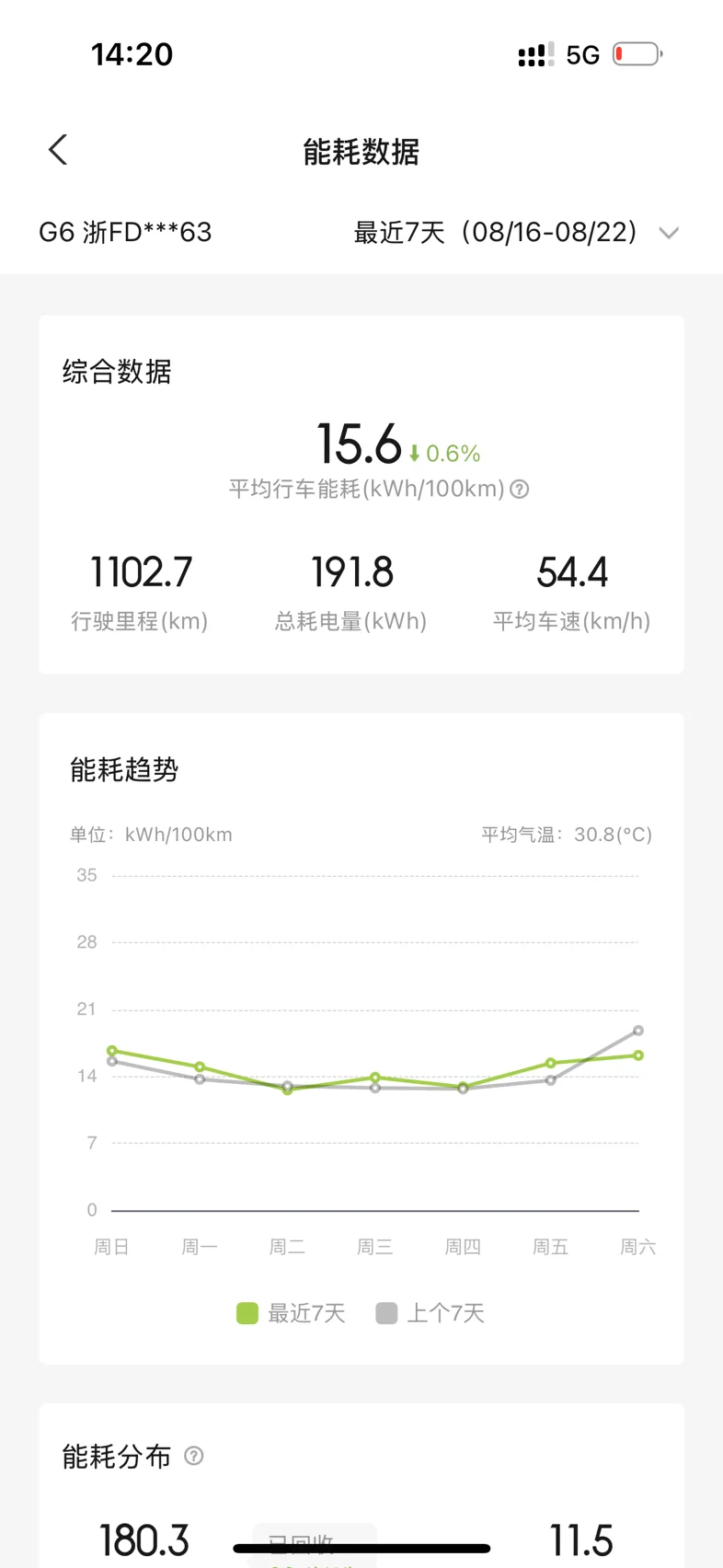This screenshot has height=1568, width=723.
Task: Open the date range dropdown 最近7天
Action: (x=517, y=233)
